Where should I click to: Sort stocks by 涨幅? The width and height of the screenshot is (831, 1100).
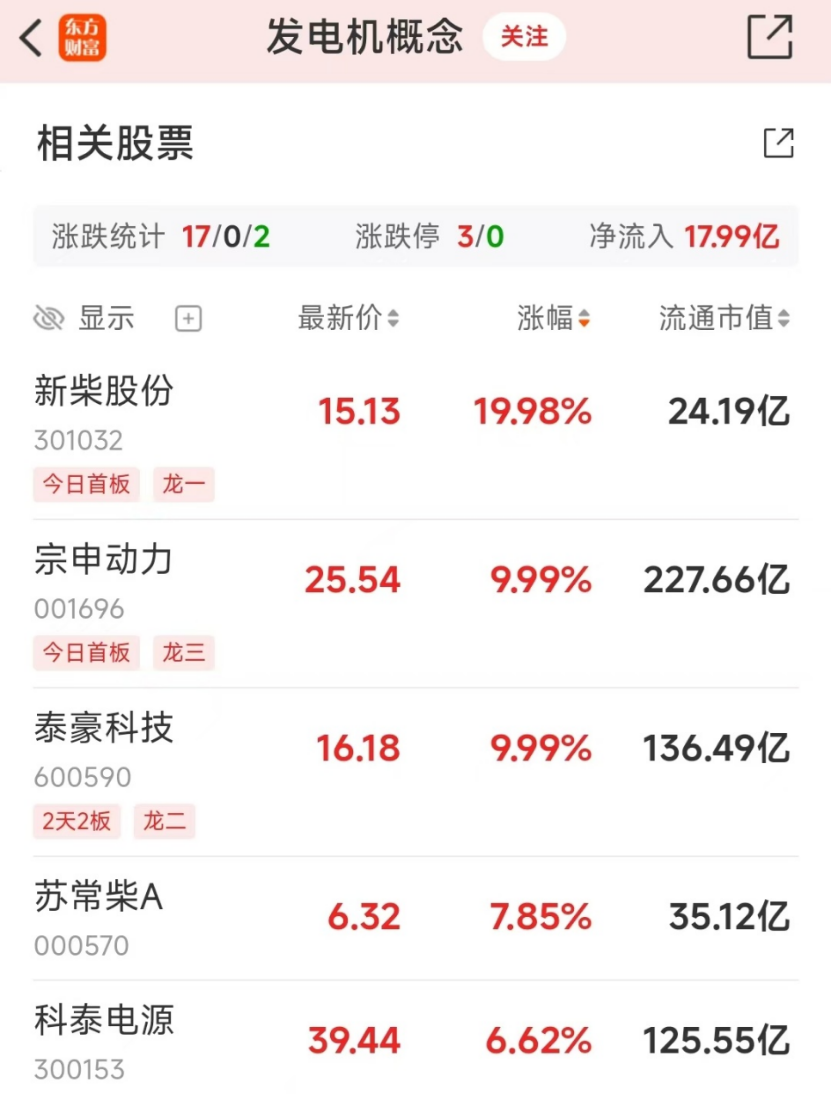coord(553,319)
